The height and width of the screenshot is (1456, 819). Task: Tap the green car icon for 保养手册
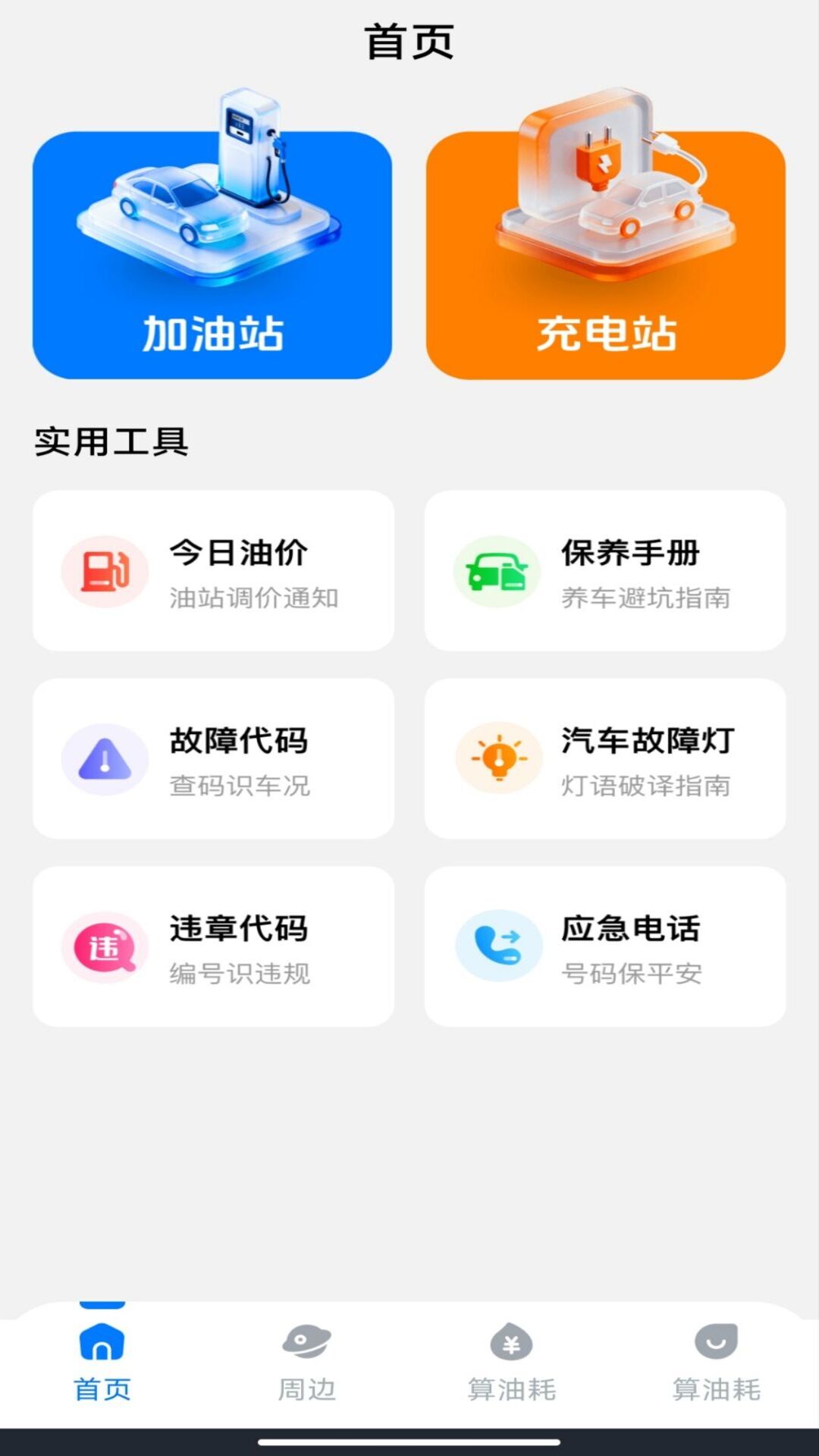497,571
